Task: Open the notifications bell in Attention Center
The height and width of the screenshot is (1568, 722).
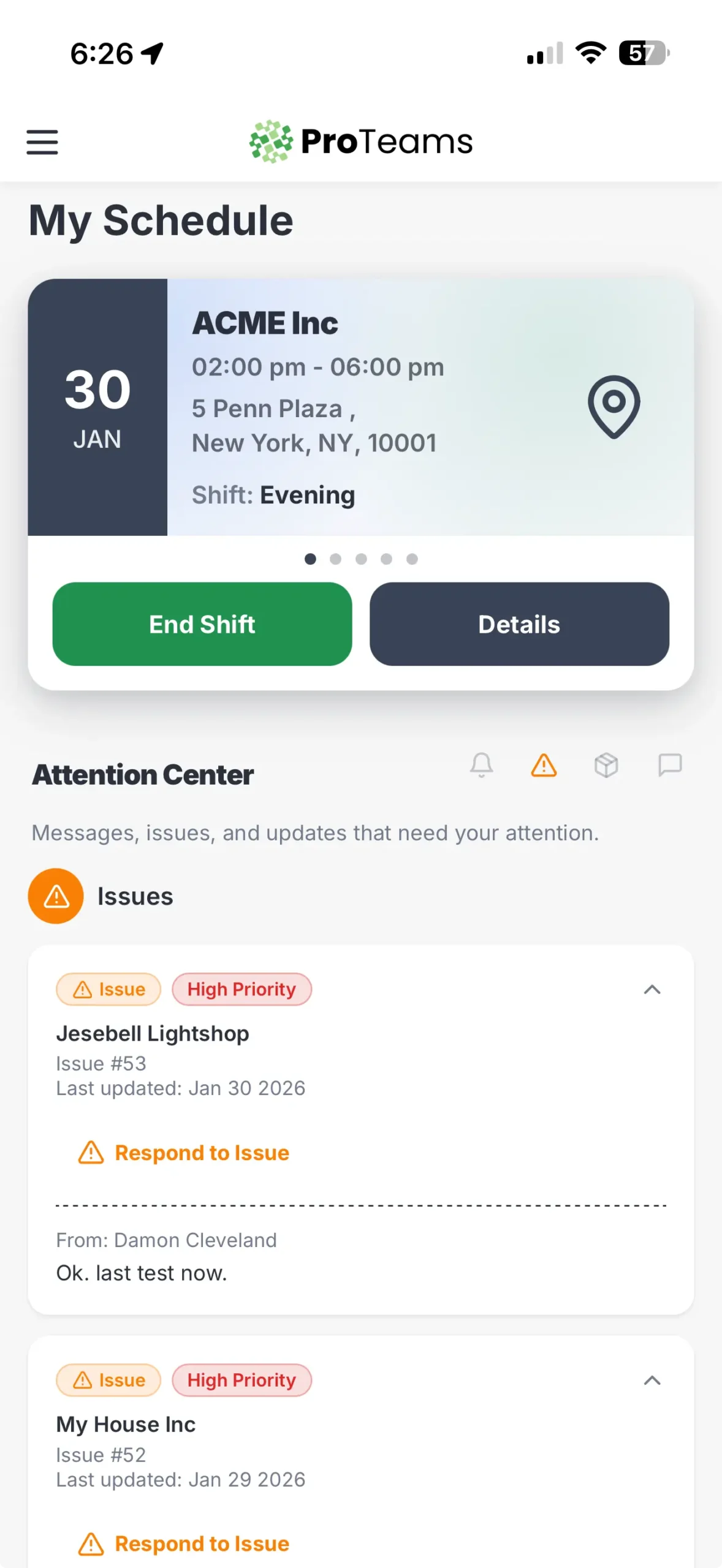Action: (482, 765)
